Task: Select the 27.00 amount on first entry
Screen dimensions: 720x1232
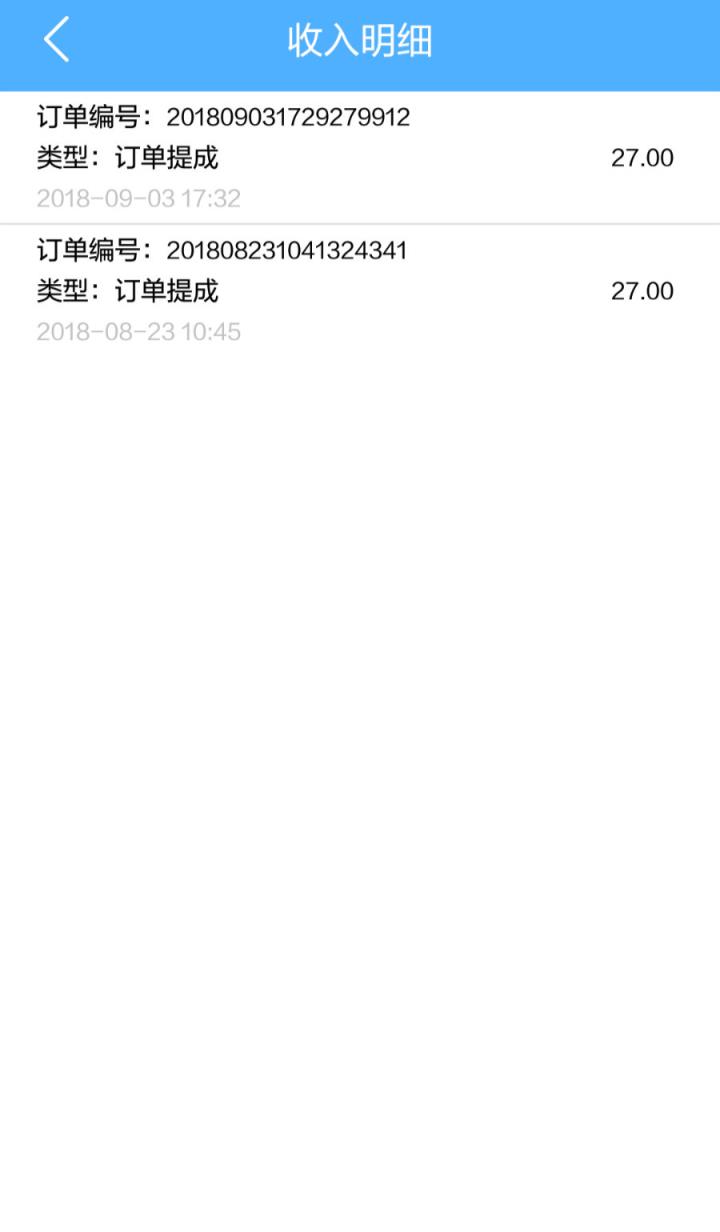Action: [x=643, y=157]
